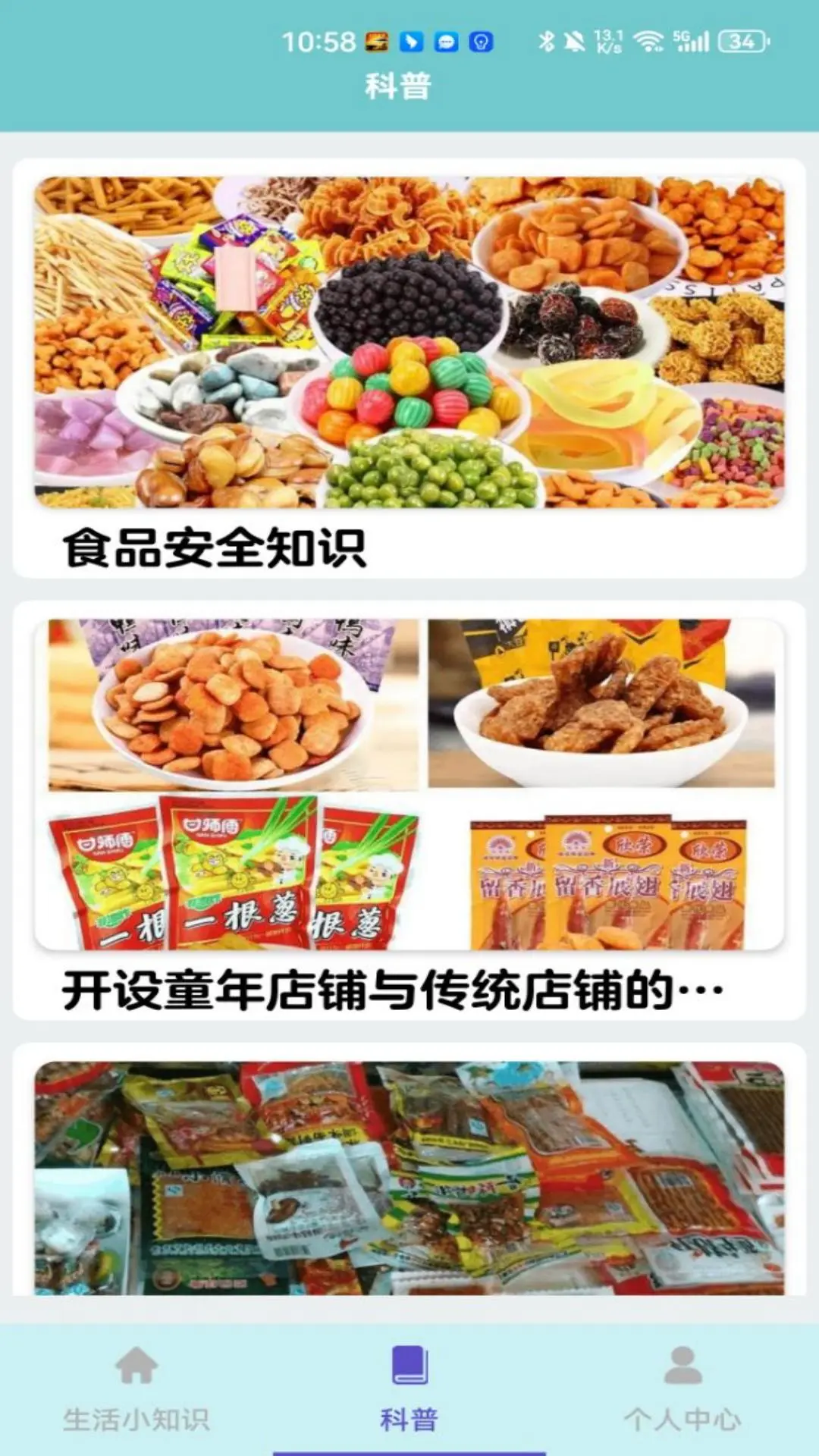Tap the packaged snacks grid thumbnail

click(409, 781)
